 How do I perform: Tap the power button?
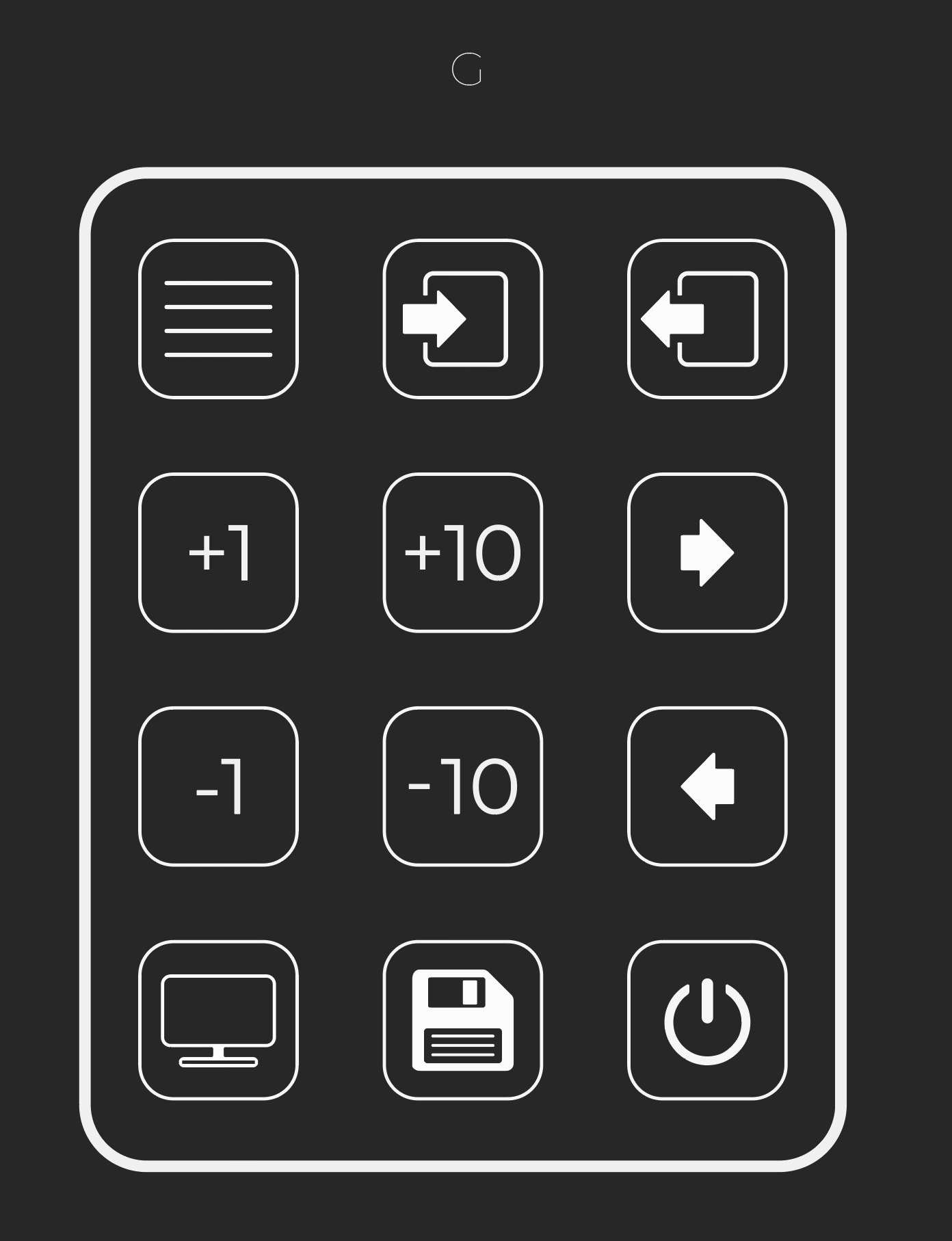point(706,1020)
